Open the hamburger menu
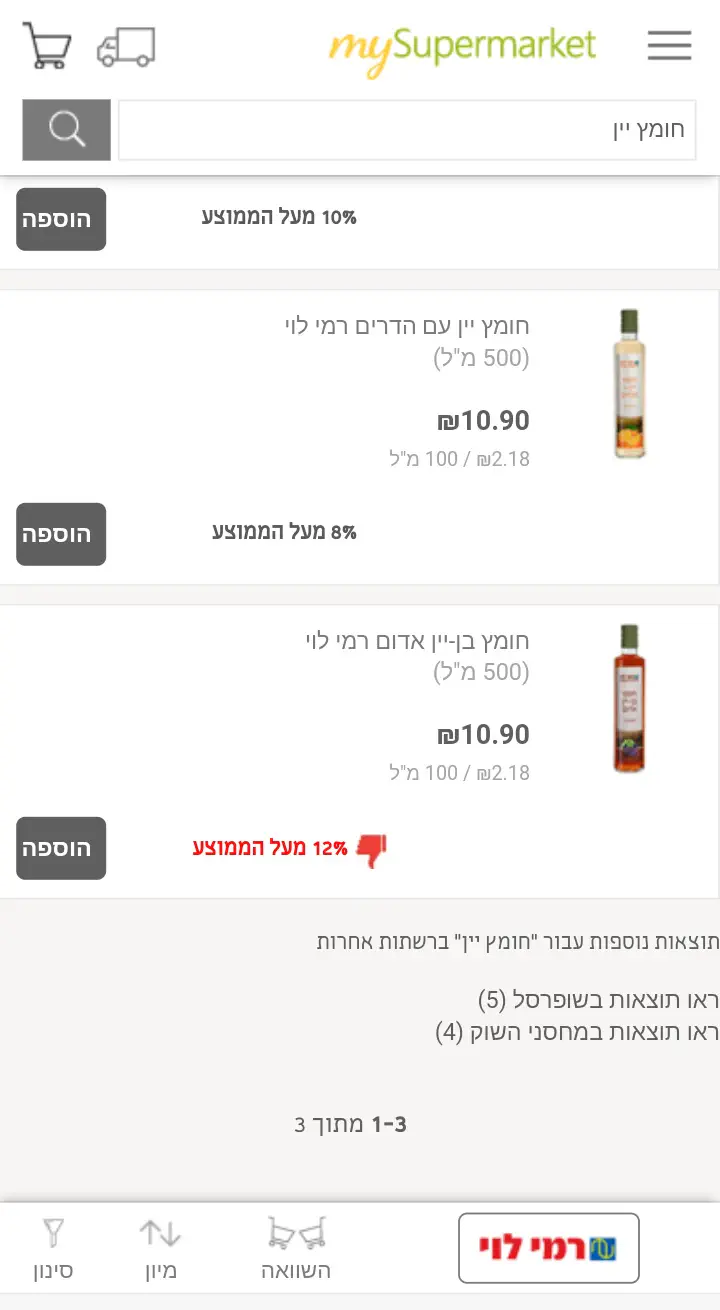The width and height of the screenshot is (720, 1310). click(x=669, y=46)
